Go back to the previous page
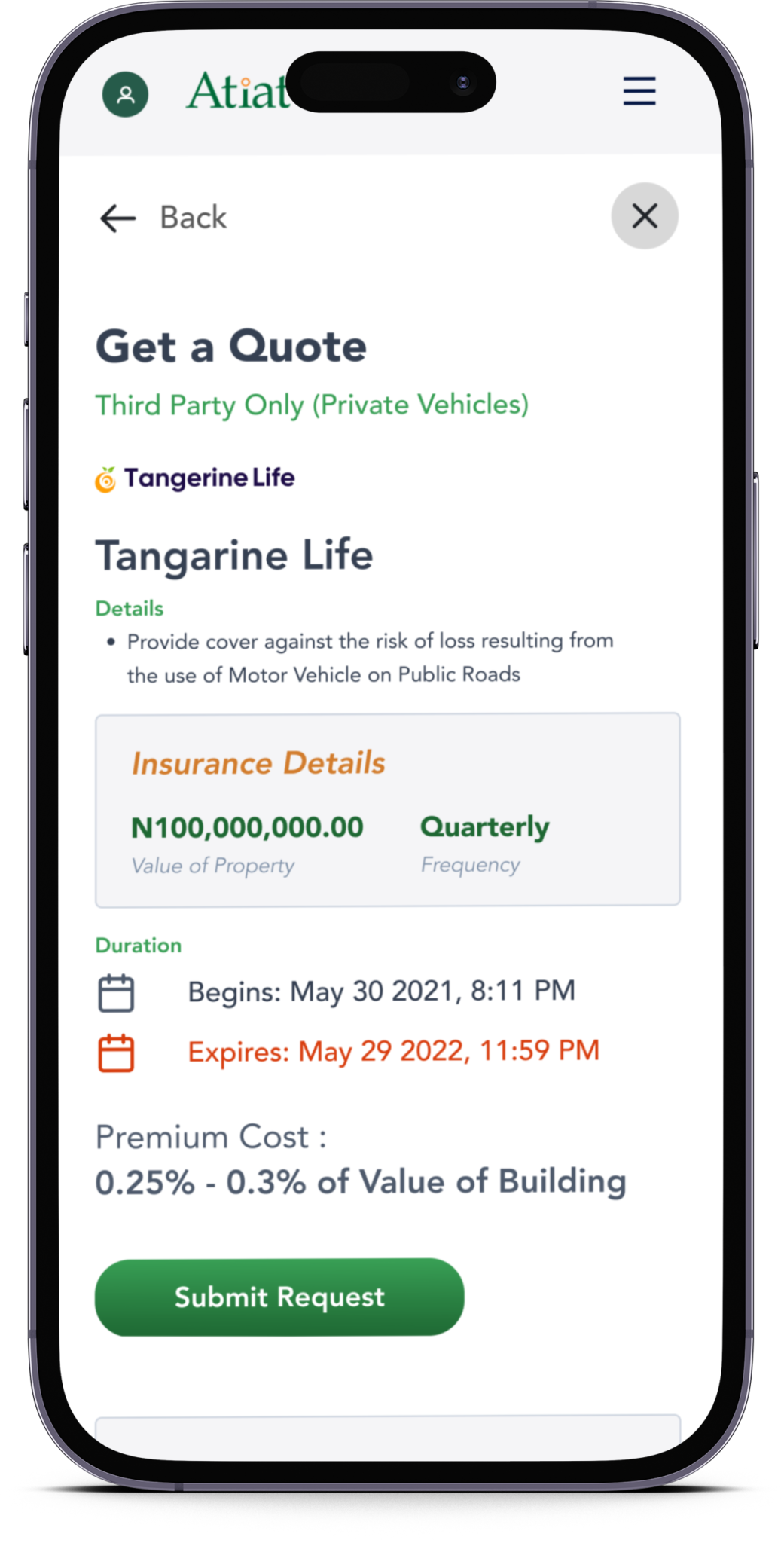Image resolution: width=784 pixels, height=1543 pixels. click(163, 218)
